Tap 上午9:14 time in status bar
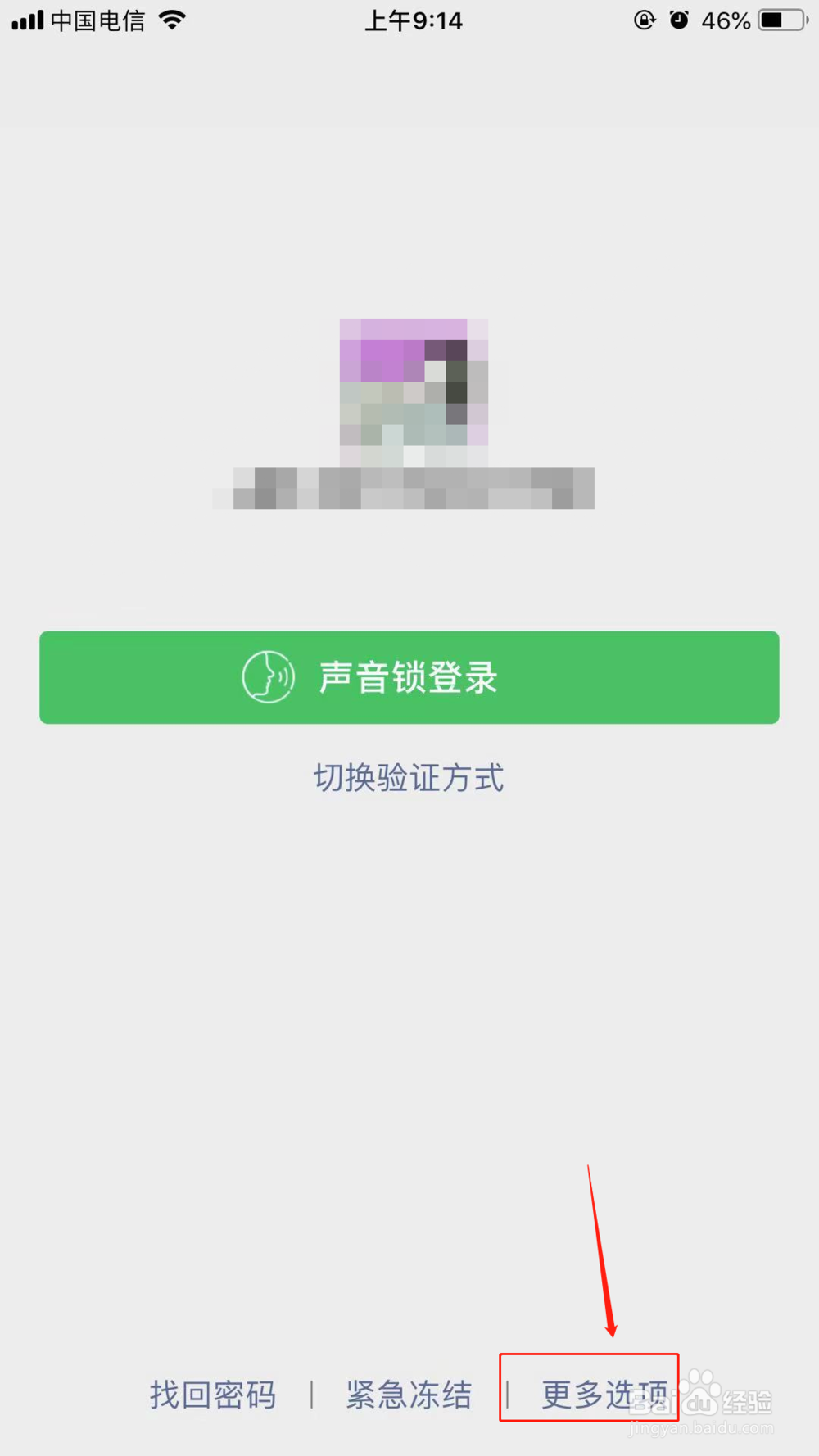 [x=413, y=20]
